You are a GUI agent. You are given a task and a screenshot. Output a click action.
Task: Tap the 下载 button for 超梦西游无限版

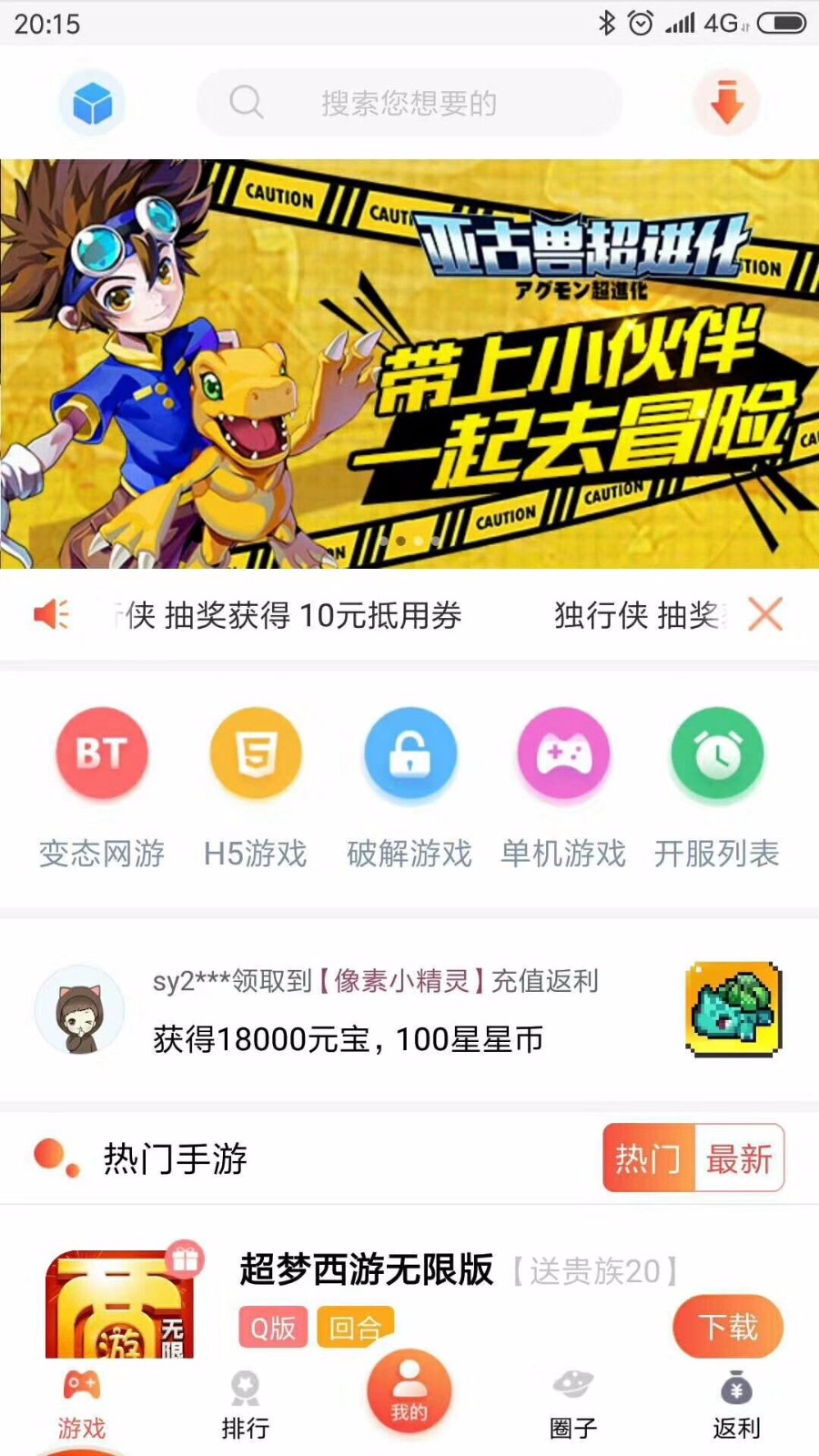pyautogui.click(x=727, y=1328)
